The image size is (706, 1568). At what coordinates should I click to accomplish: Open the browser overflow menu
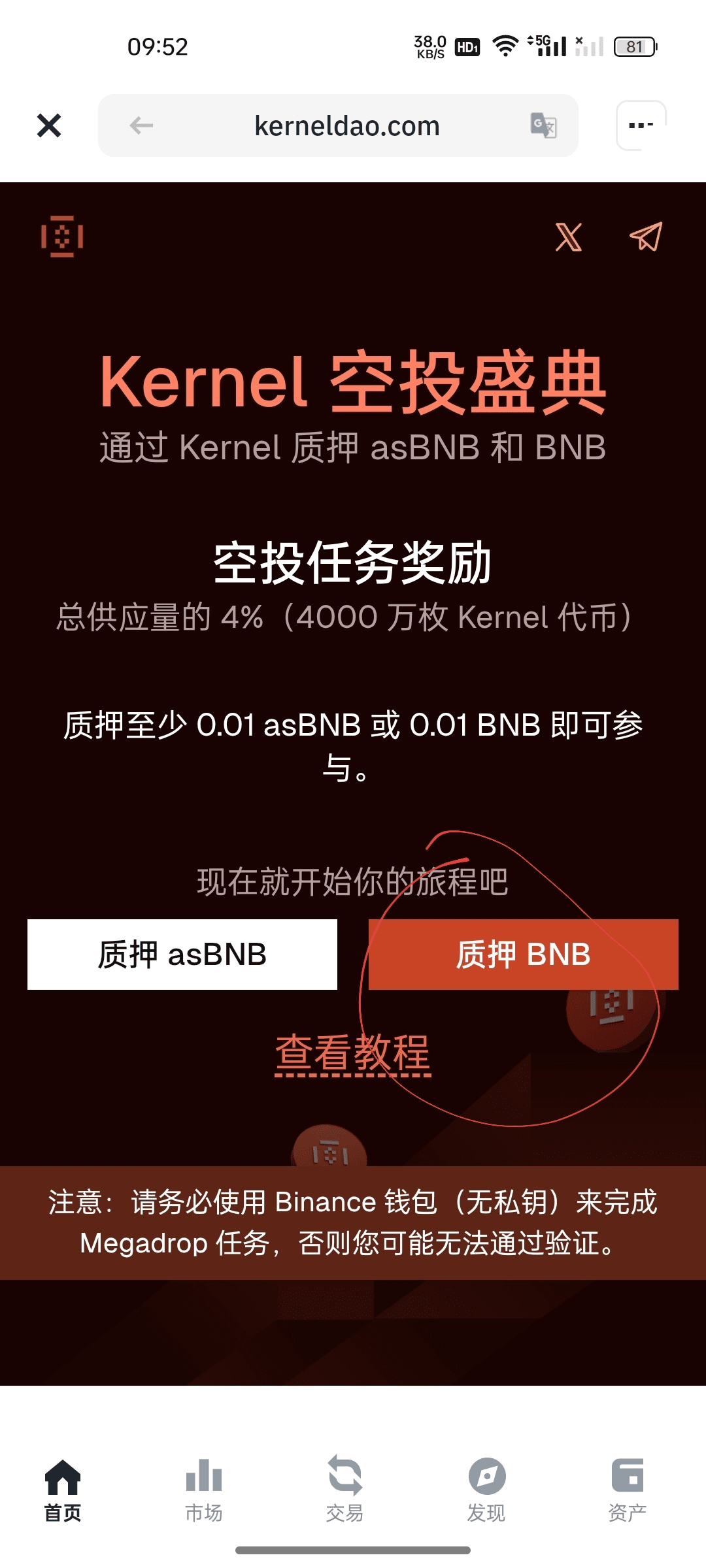click(x=641, y=125)
